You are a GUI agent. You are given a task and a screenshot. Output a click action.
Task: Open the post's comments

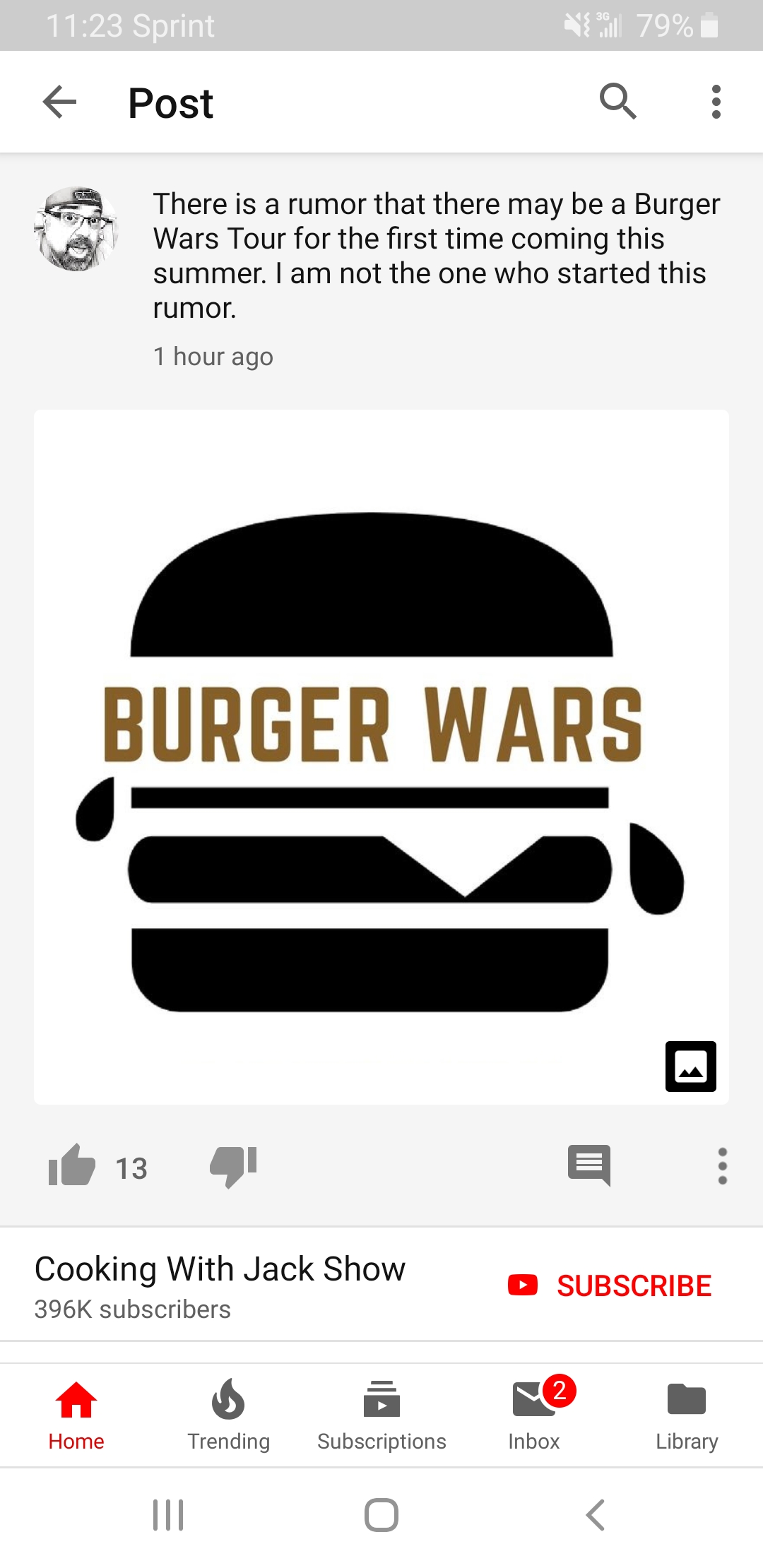pos(589,1165)
